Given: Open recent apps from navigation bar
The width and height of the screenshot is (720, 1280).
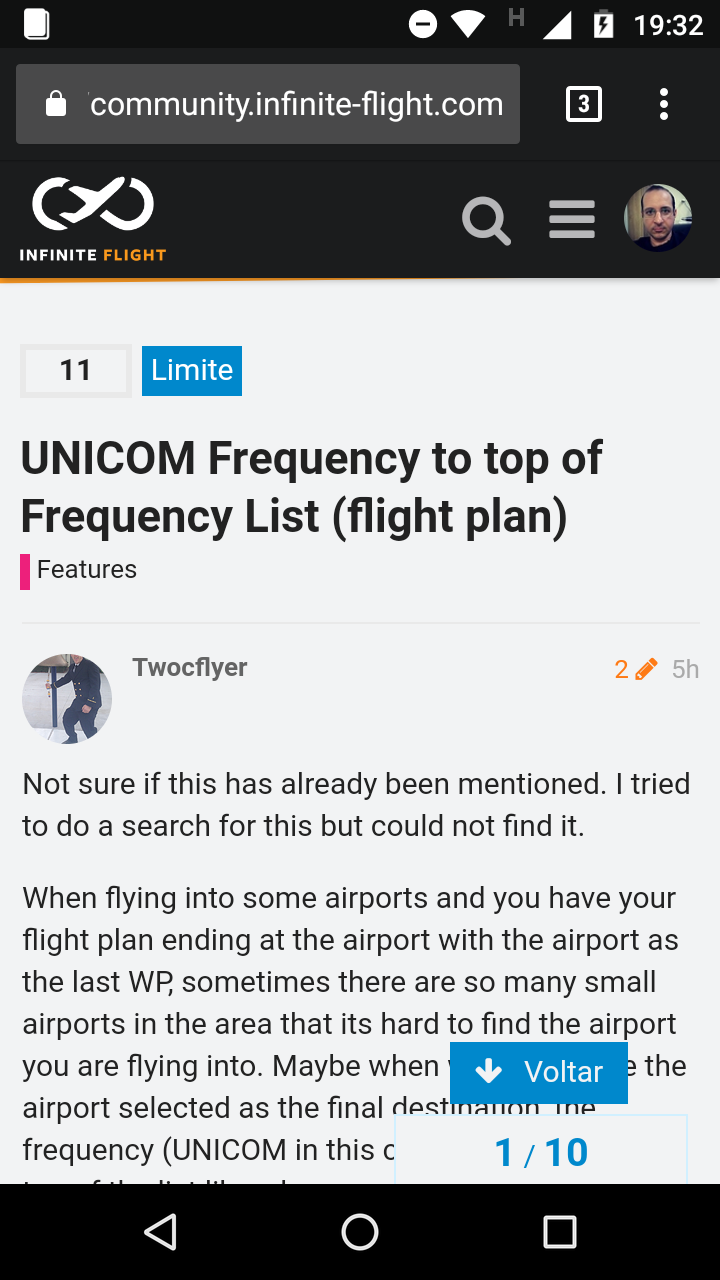Looking at the screenshot, I should (560, 1232).
